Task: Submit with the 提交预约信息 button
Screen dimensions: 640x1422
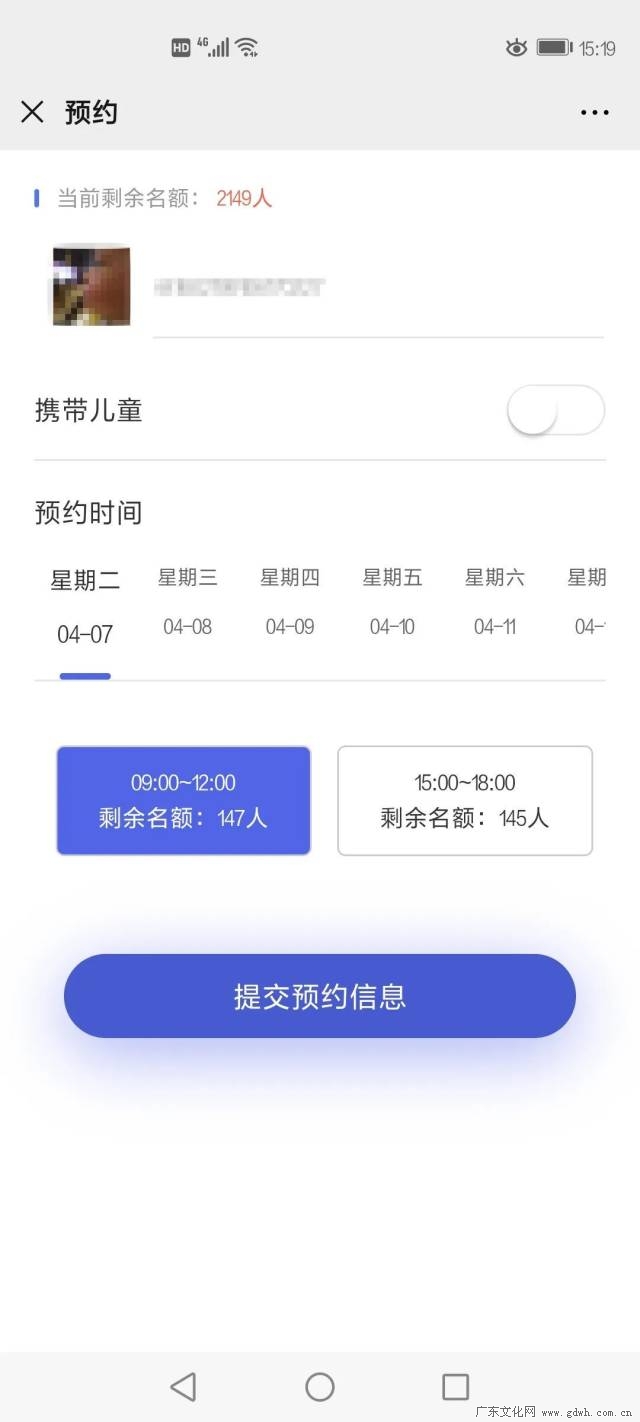Action: click(x=320, y=996)
